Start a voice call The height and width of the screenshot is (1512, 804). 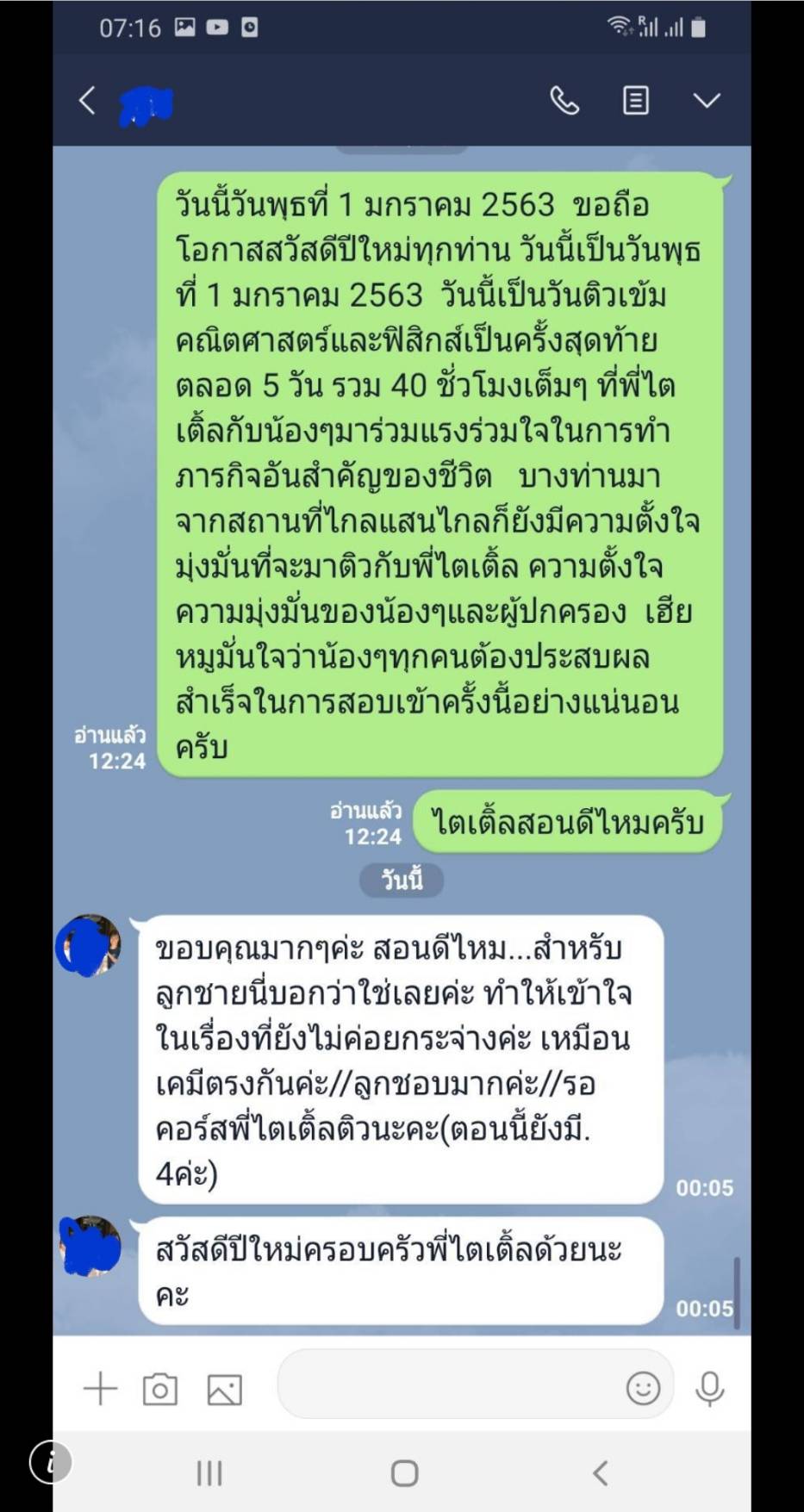pyautogui.click(x=564, y=101)
